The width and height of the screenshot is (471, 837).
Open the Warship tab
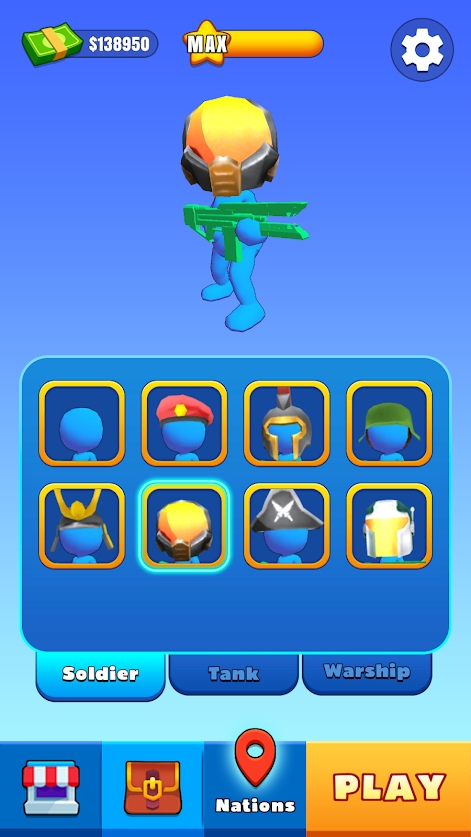coord(367,674)
